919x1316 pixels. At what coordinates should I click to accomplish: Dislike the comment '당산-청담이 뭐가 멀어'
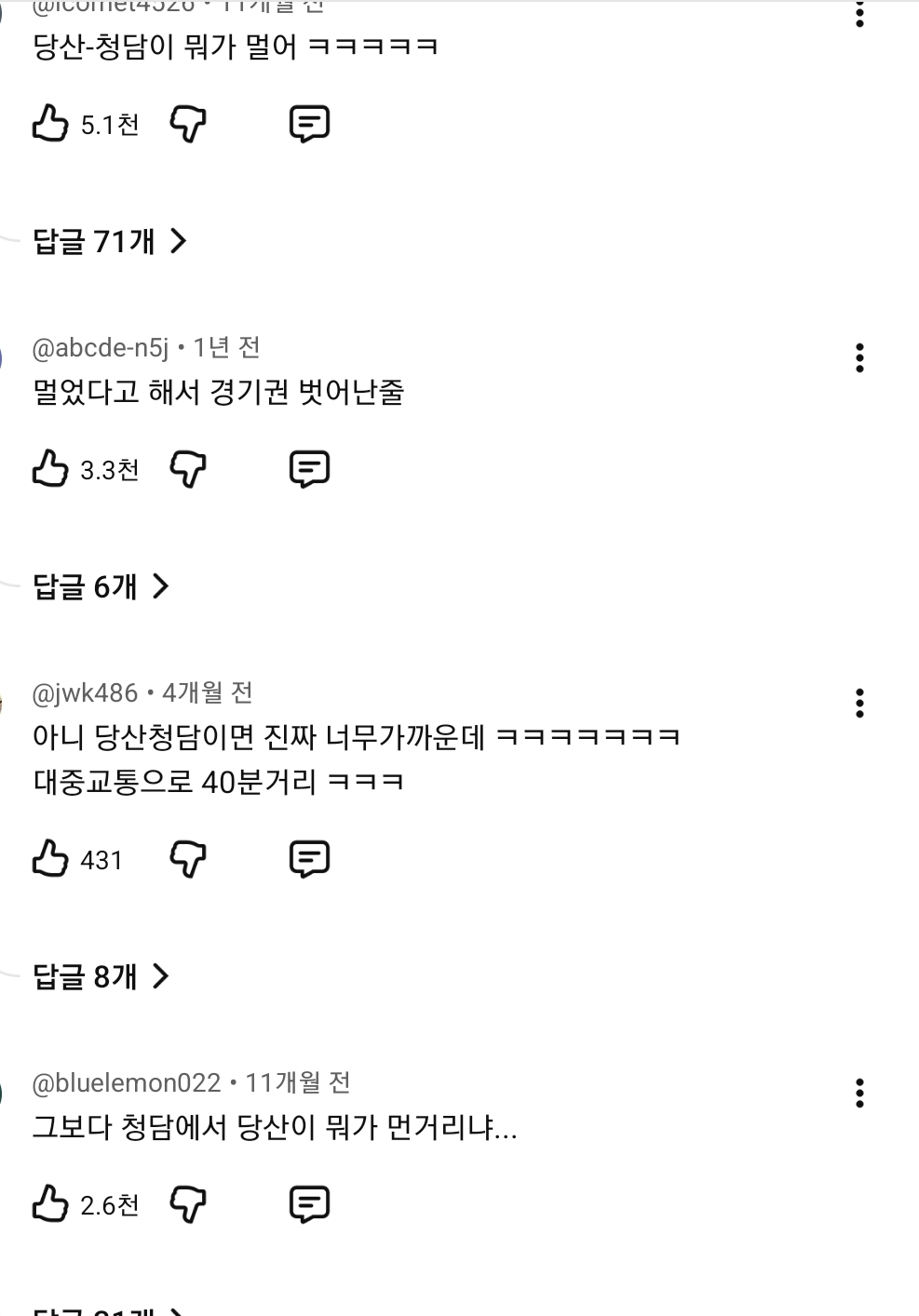(187, 123)
